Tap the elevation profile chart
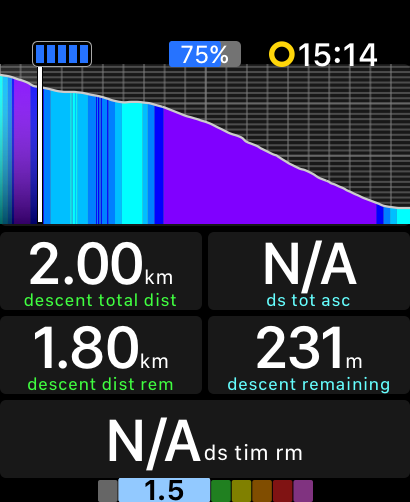The image size is (410, 502). coord(205,144)
